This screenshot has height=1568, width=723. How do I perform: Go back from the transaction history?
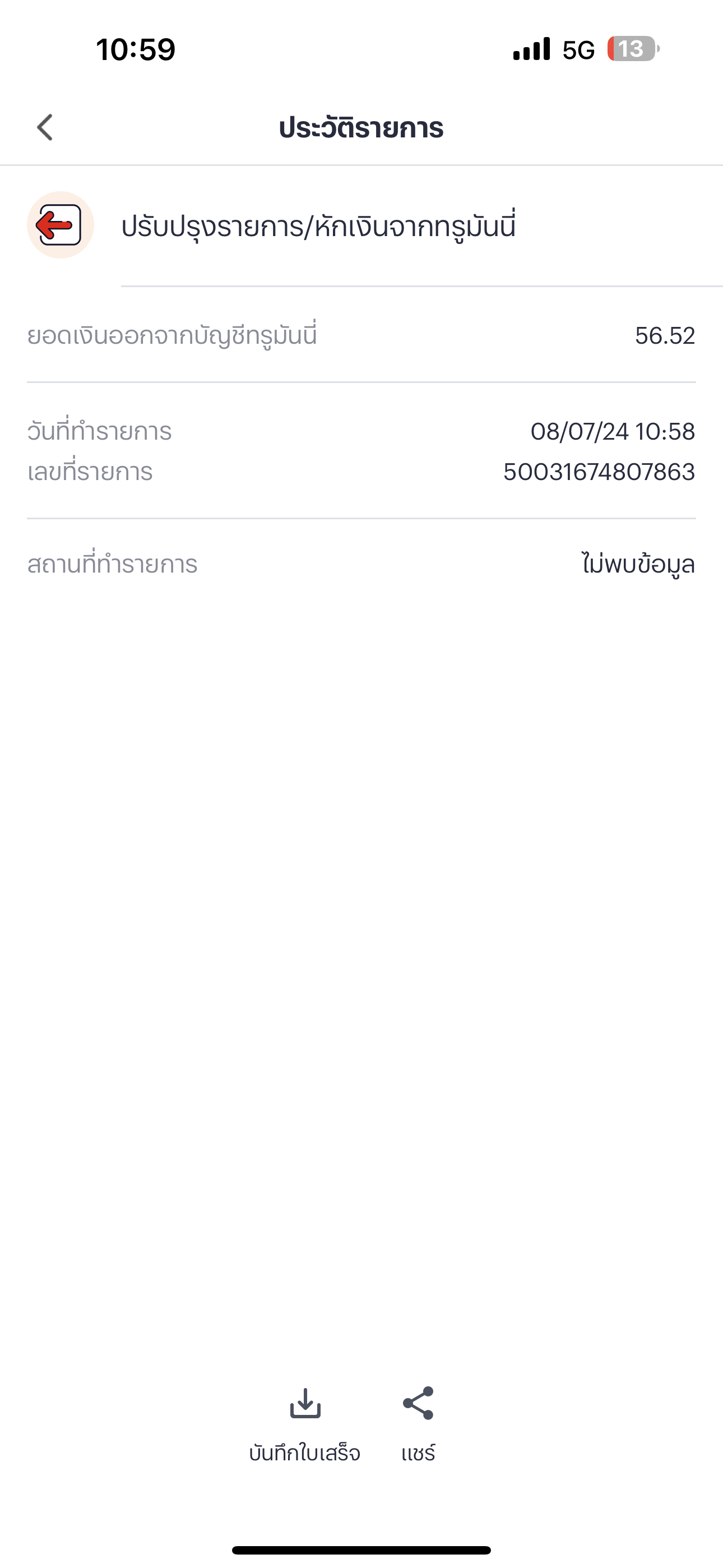click(45, 127)
